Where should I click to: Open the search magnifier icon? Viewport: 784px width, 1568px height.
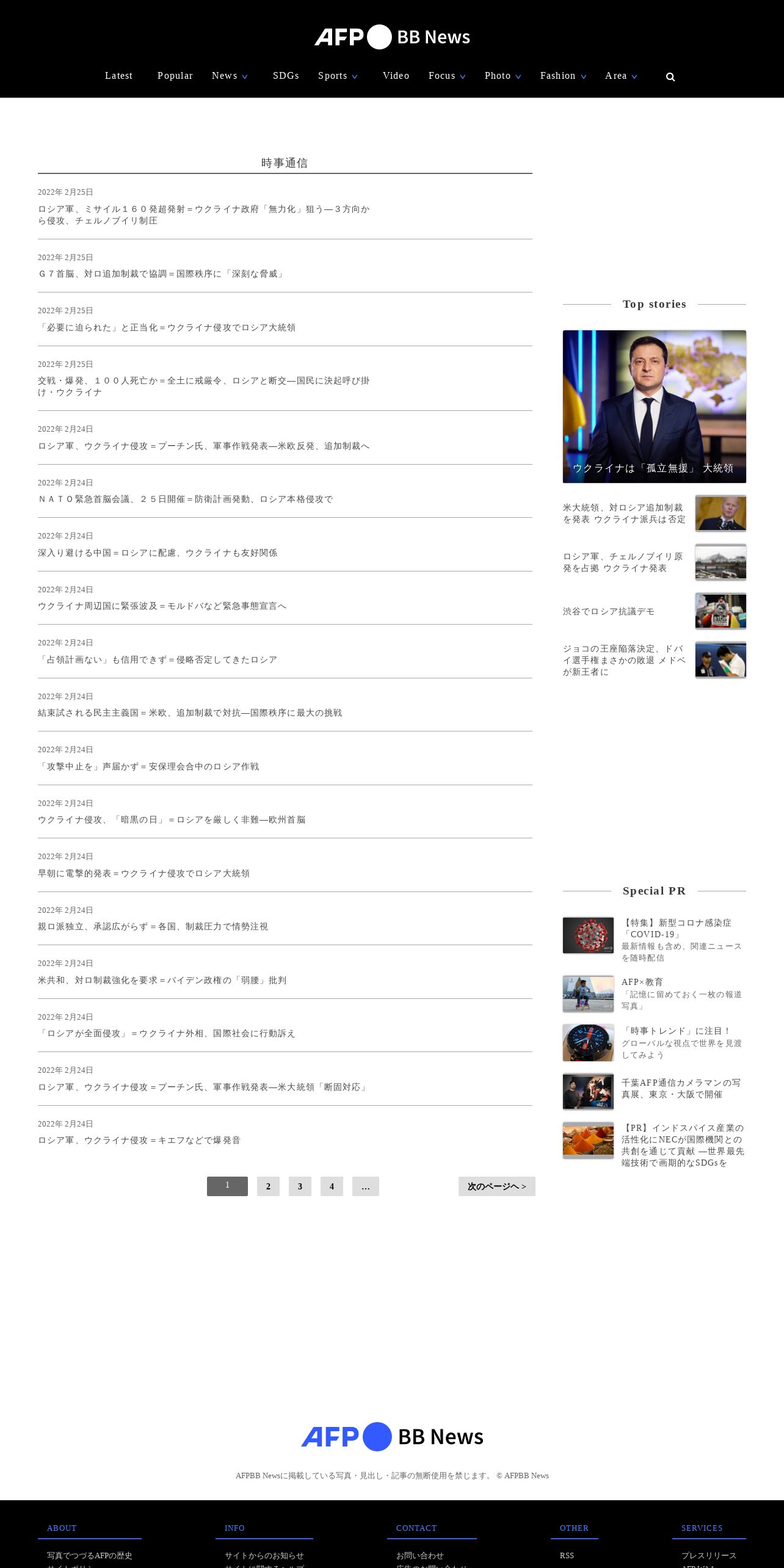[670, 77]
